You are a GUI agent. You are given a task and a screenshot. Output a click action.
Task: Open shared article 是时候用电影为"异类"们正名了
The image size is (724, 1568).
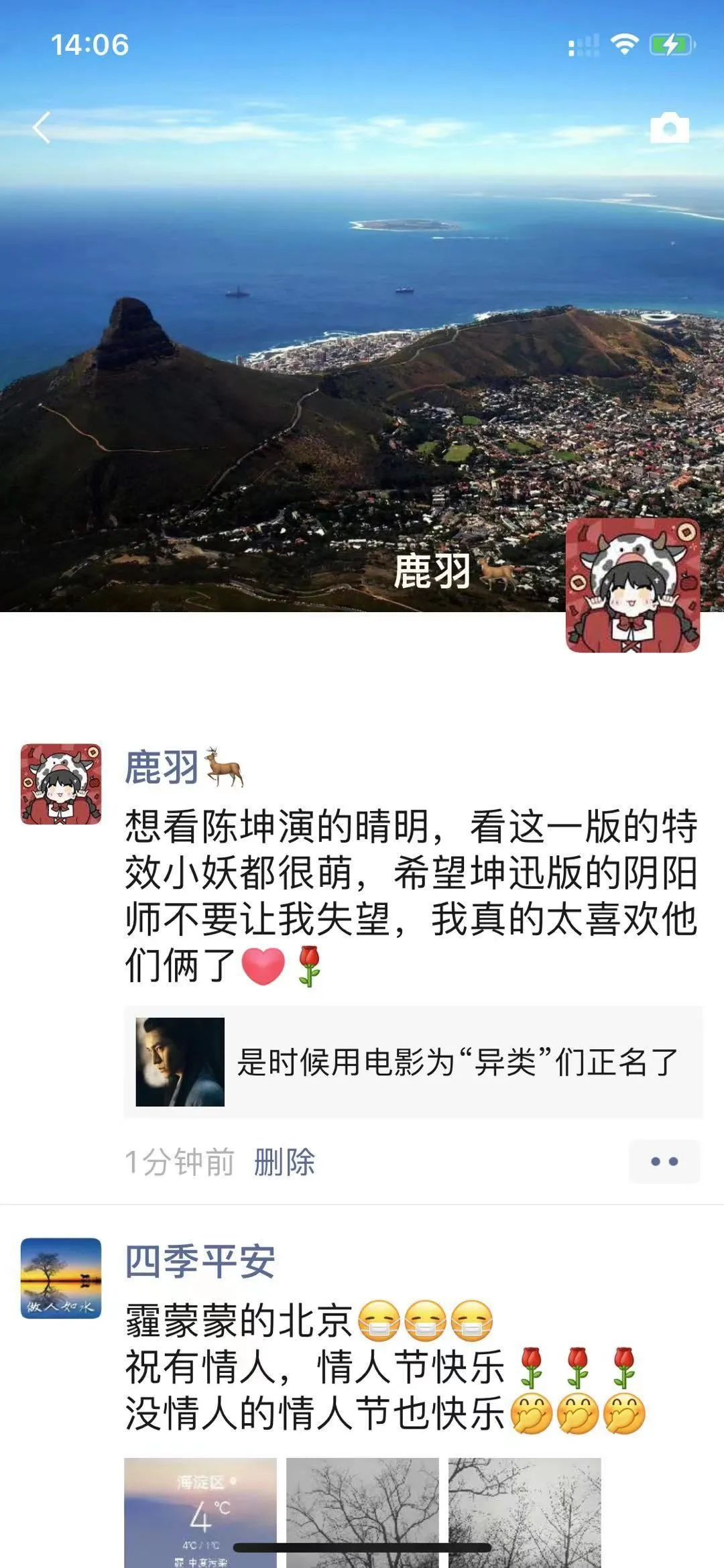413,1062
